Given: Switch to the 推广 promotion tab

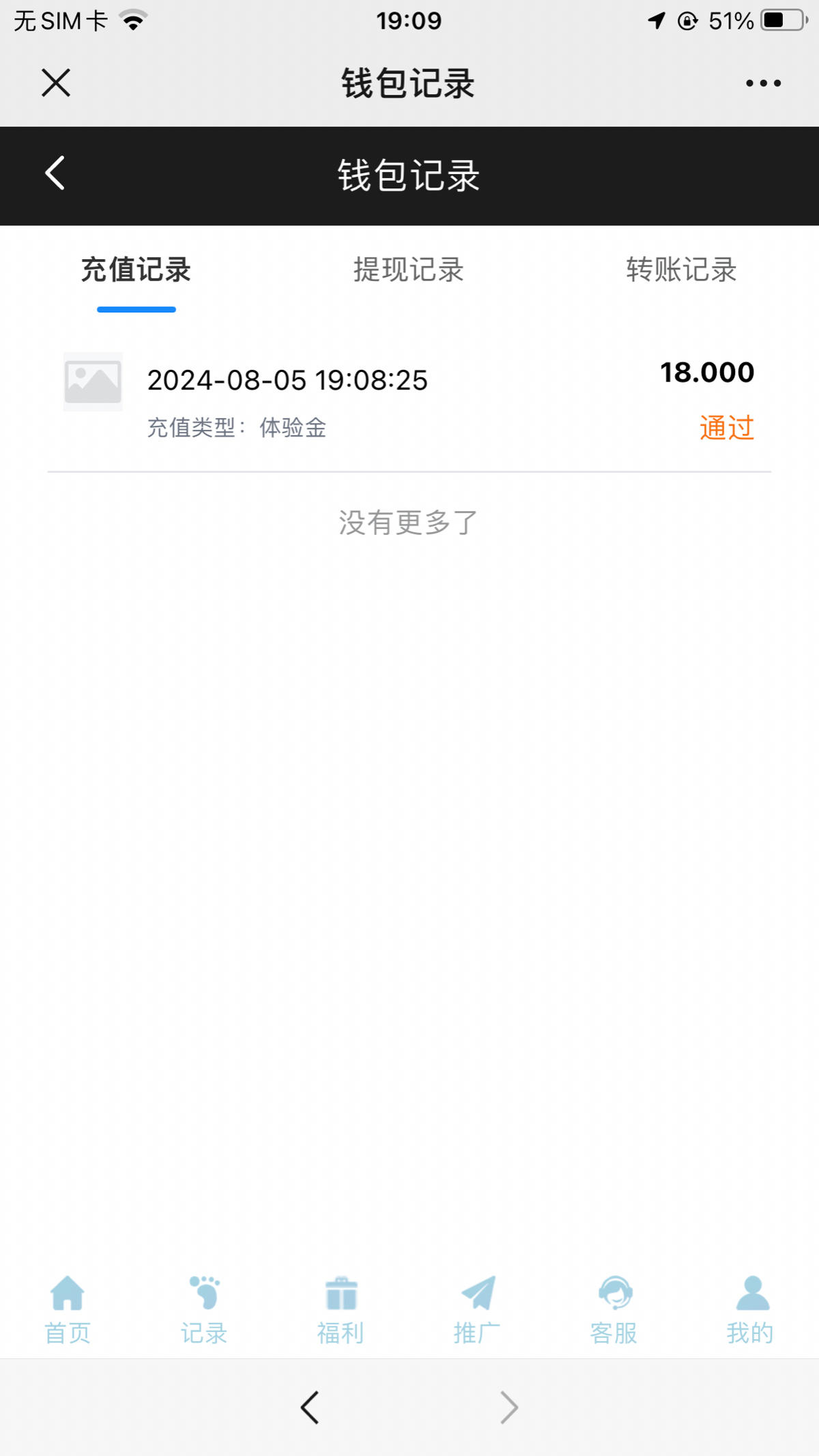Looking at the screenshot, I should pos(477,1310).
